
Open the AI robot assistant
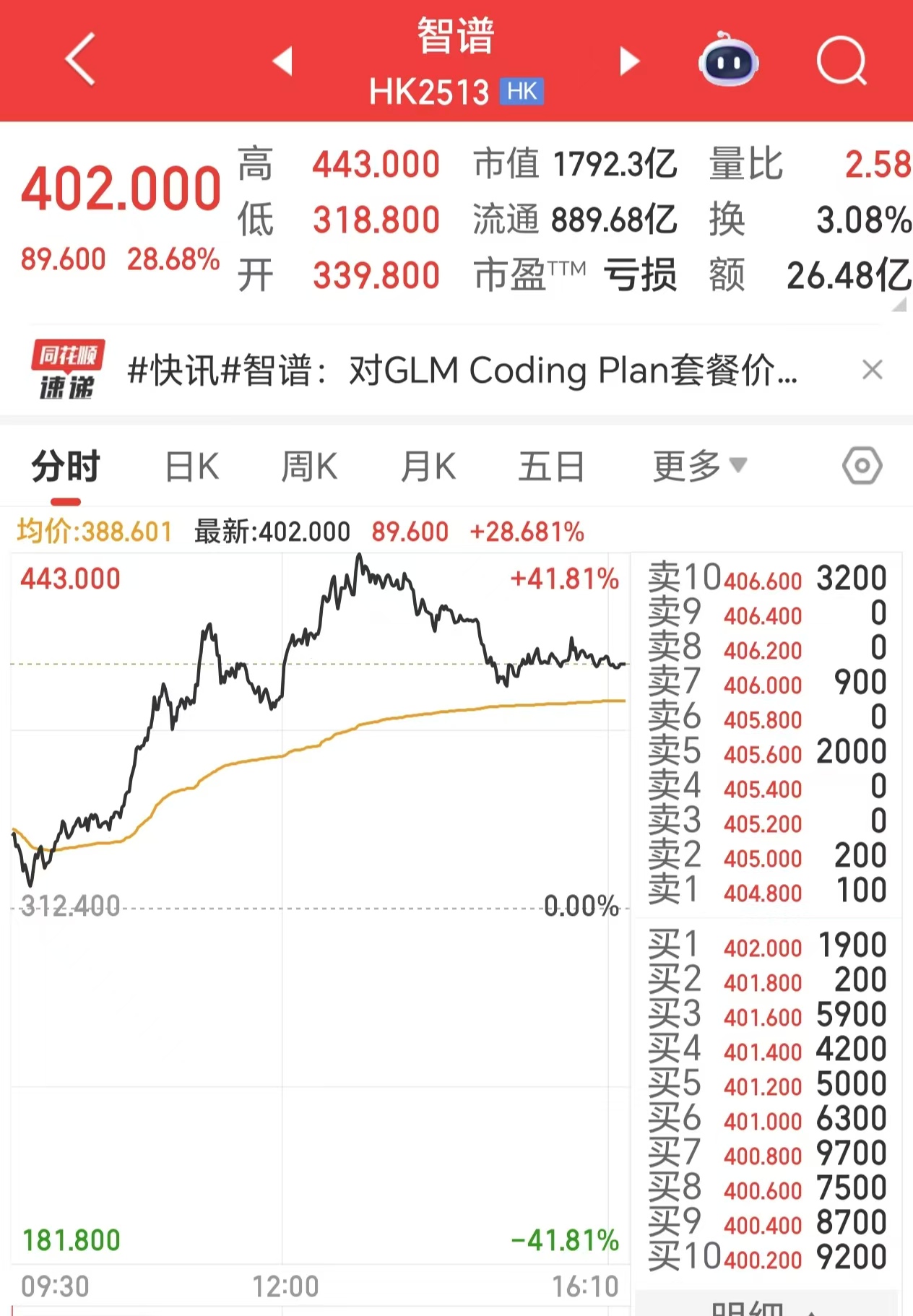[729, 63]
